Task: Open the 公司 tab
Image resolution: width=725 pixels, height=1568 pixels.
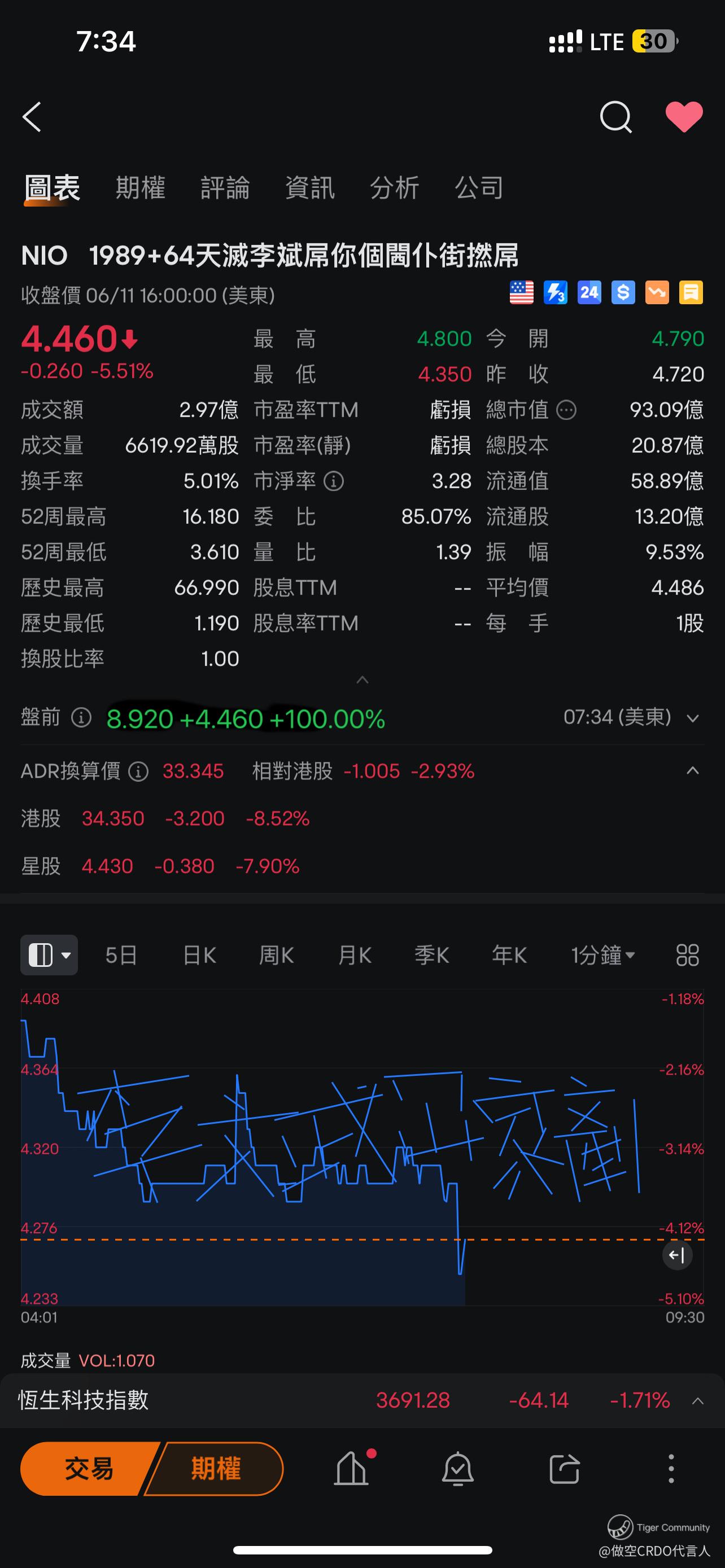Action: [x=479, y=187]
